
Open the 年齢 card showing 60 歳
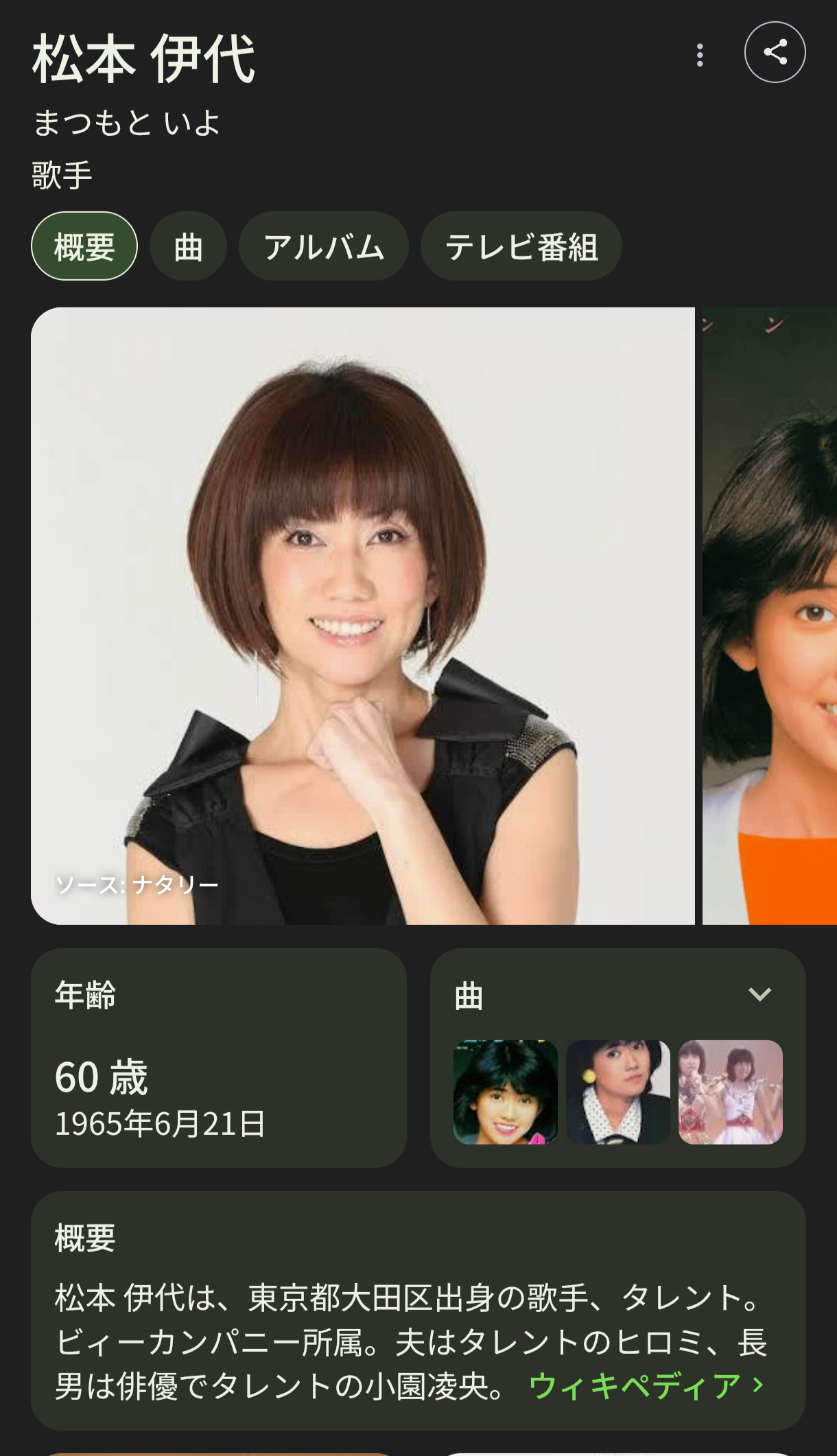(218, 1057)
